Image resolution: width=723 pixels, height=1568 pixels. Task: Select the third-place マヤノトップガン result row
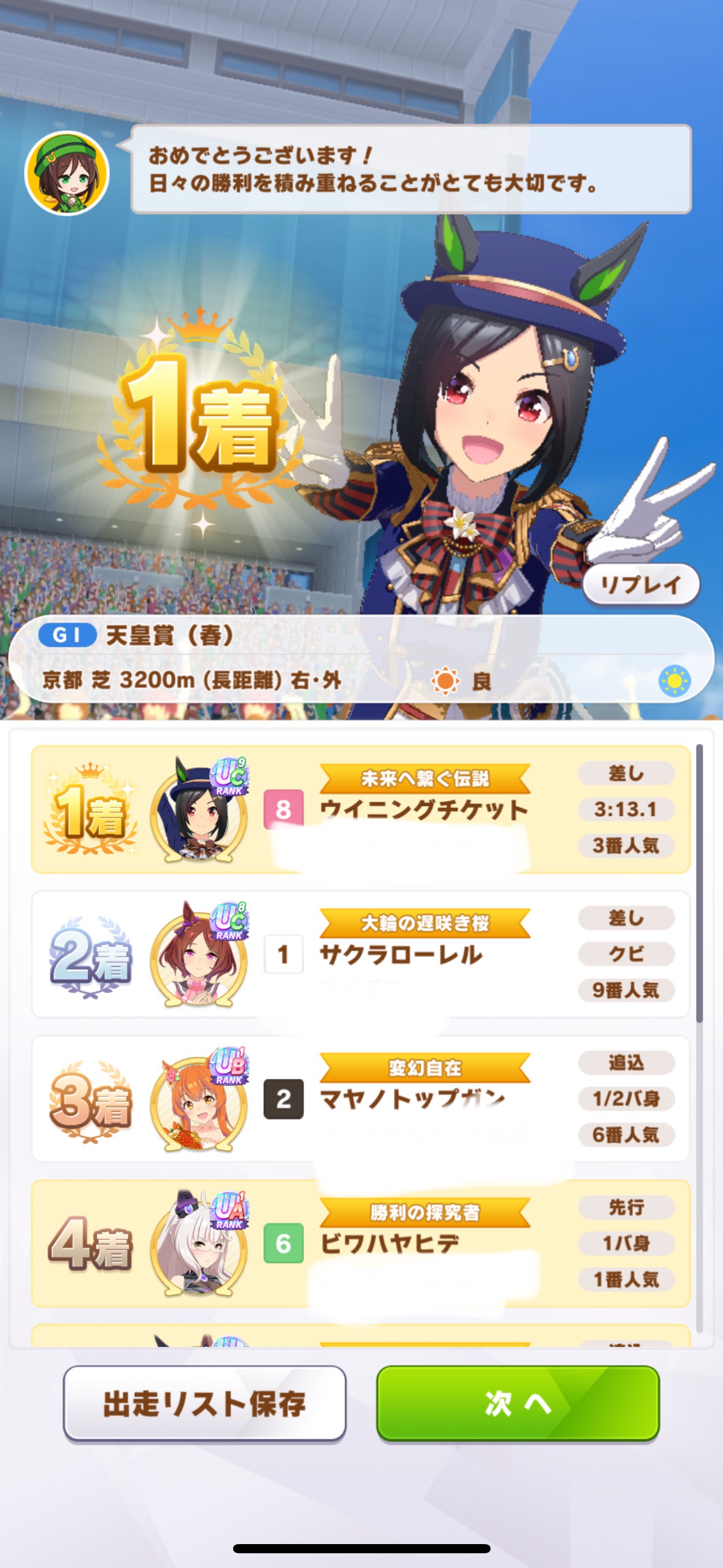(361, 1099)
